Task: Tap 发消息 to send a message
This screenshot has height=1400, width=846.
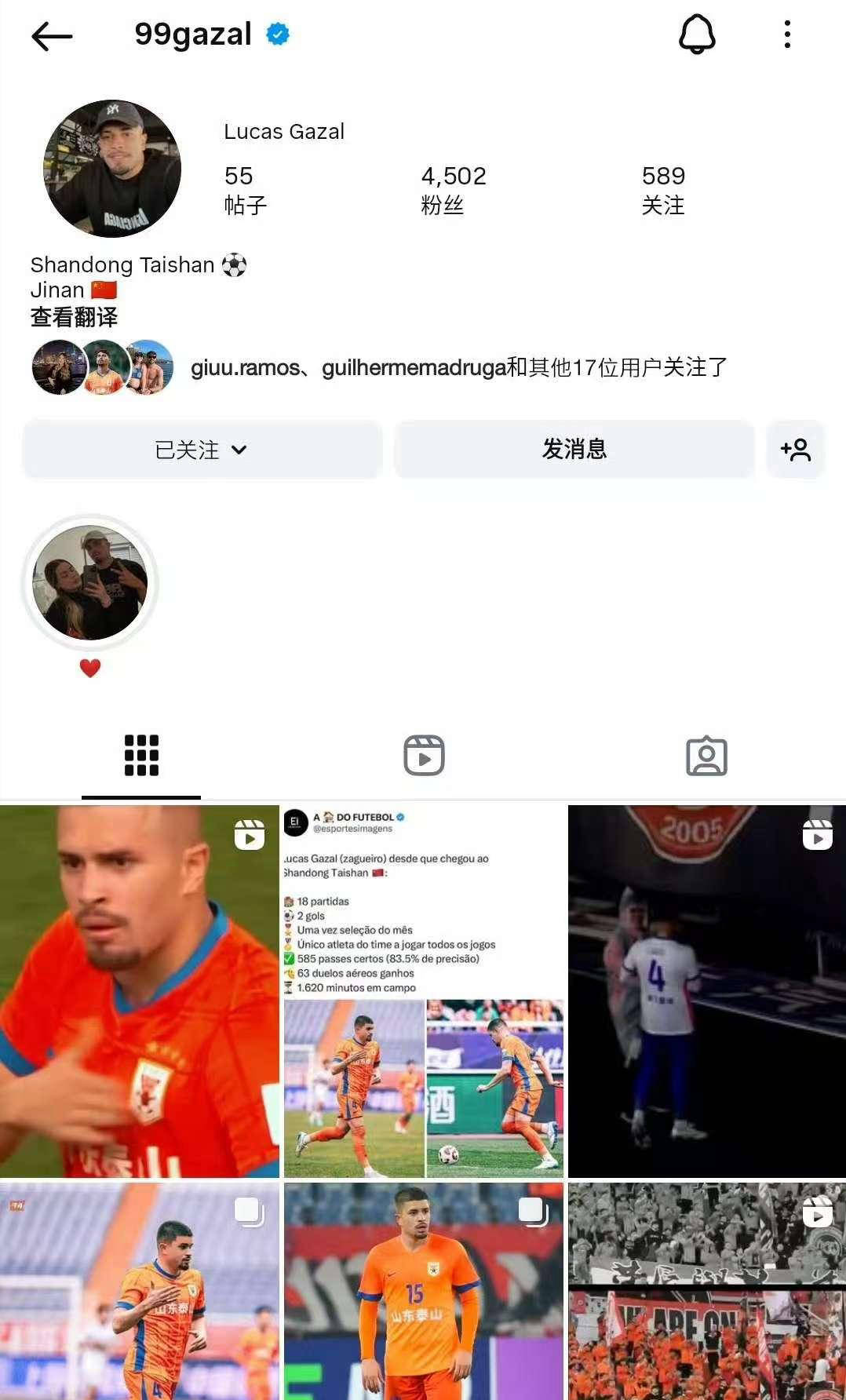Action: (574, 450)
